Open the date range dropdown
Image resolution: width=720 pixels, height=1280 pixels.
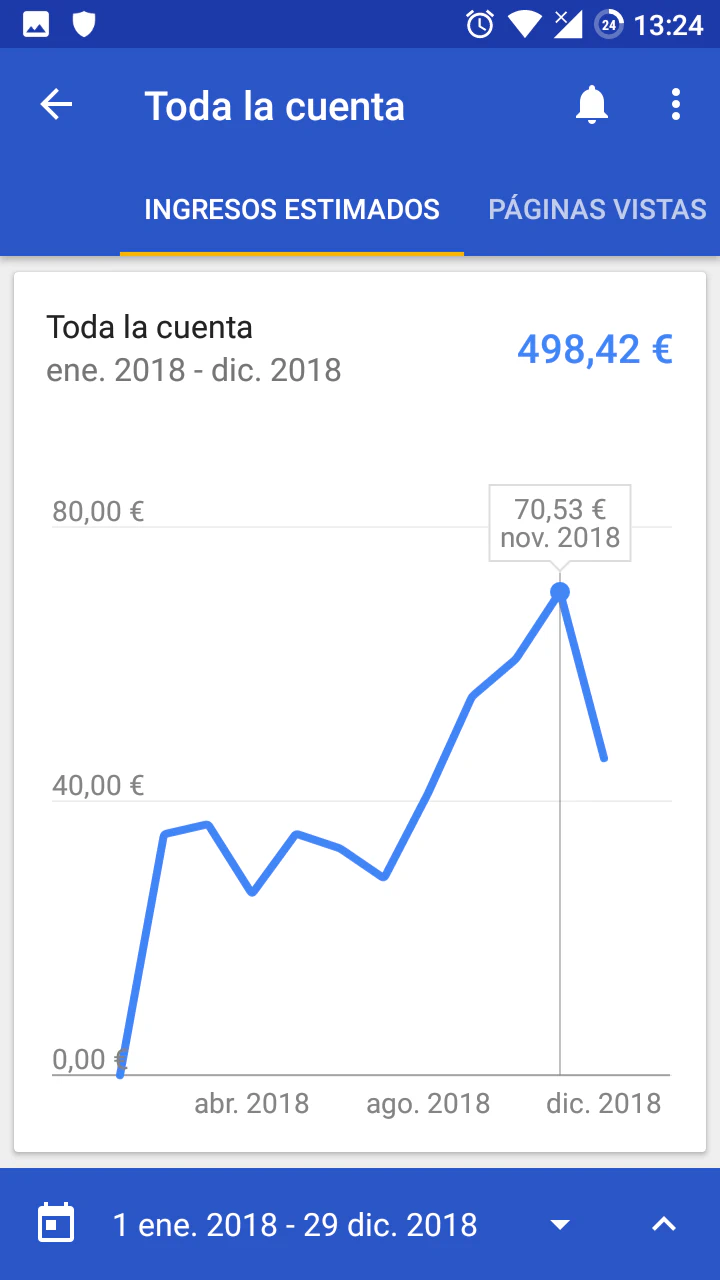click(560, 1225)
